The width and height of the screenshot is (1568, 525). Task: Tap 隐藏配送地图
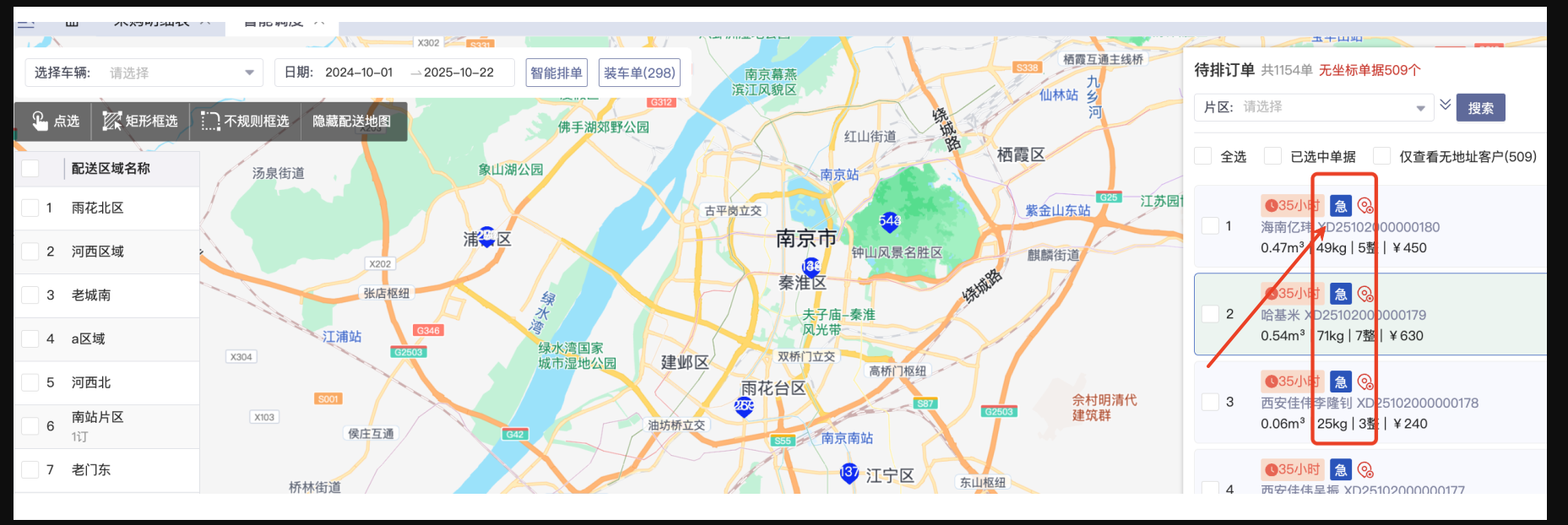click(x=351, y=122)
